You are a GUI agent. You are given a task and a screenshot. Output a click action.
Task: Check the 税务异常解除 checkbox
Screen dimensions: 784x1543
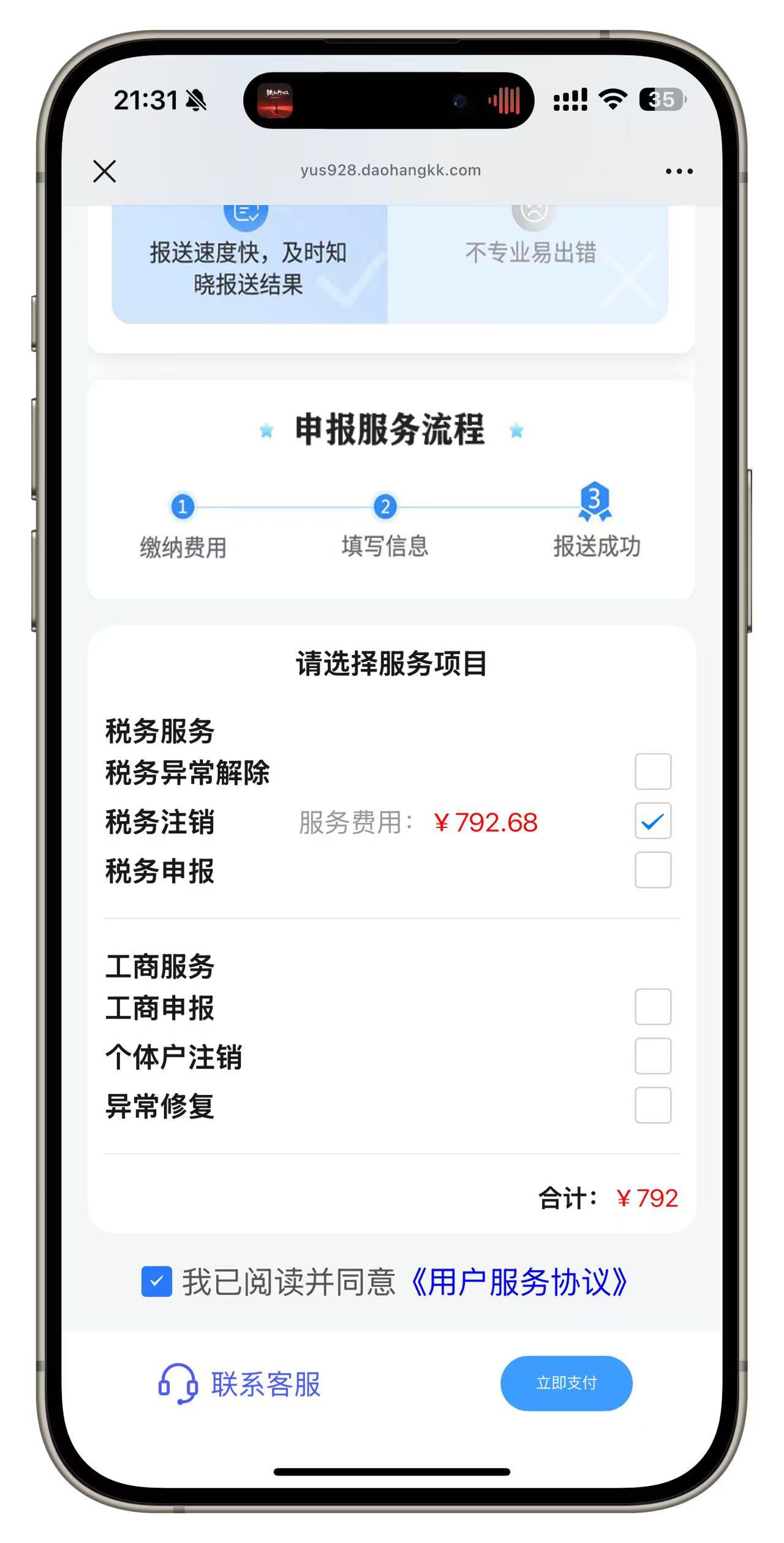pos(652,771)
